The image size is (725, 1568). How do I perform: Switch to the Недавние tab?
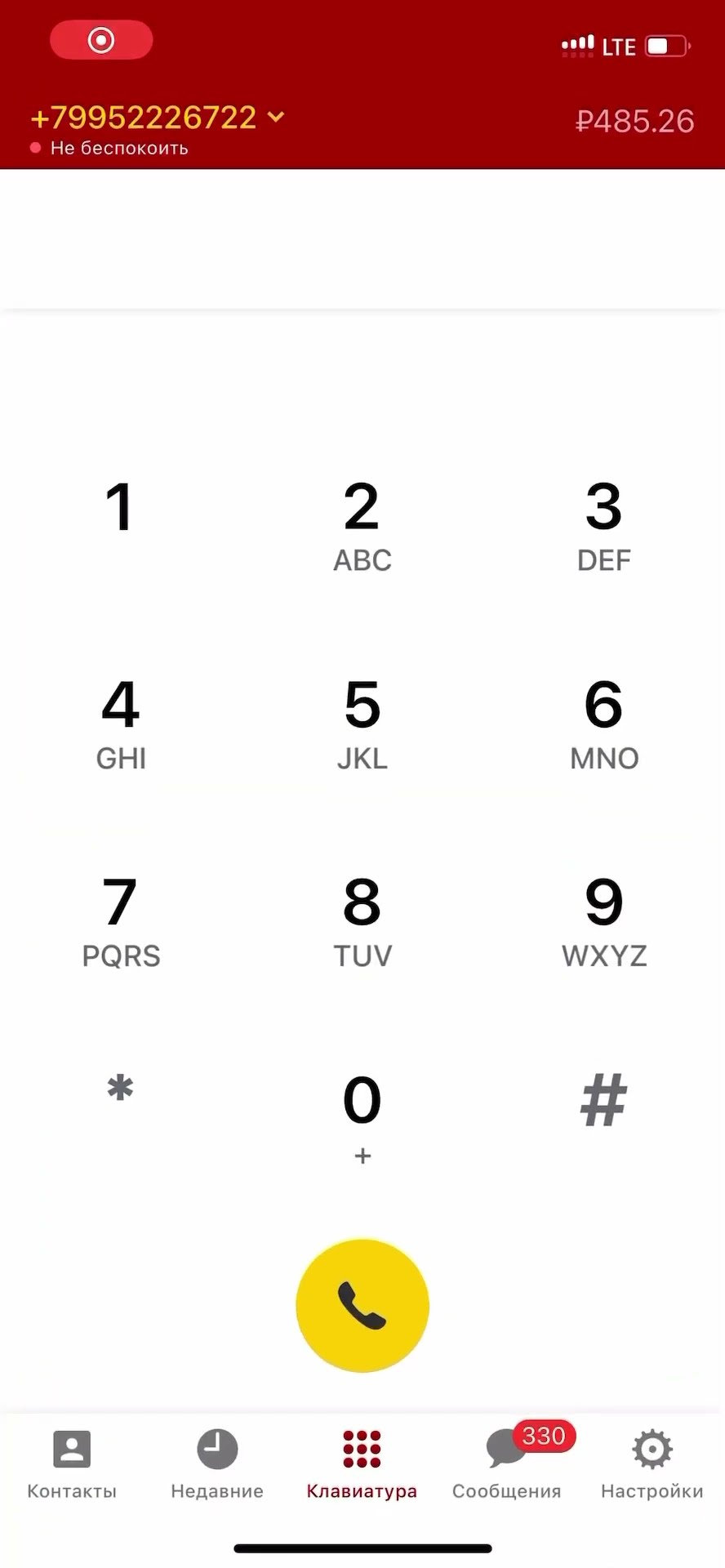click(x=217, y=1466)
